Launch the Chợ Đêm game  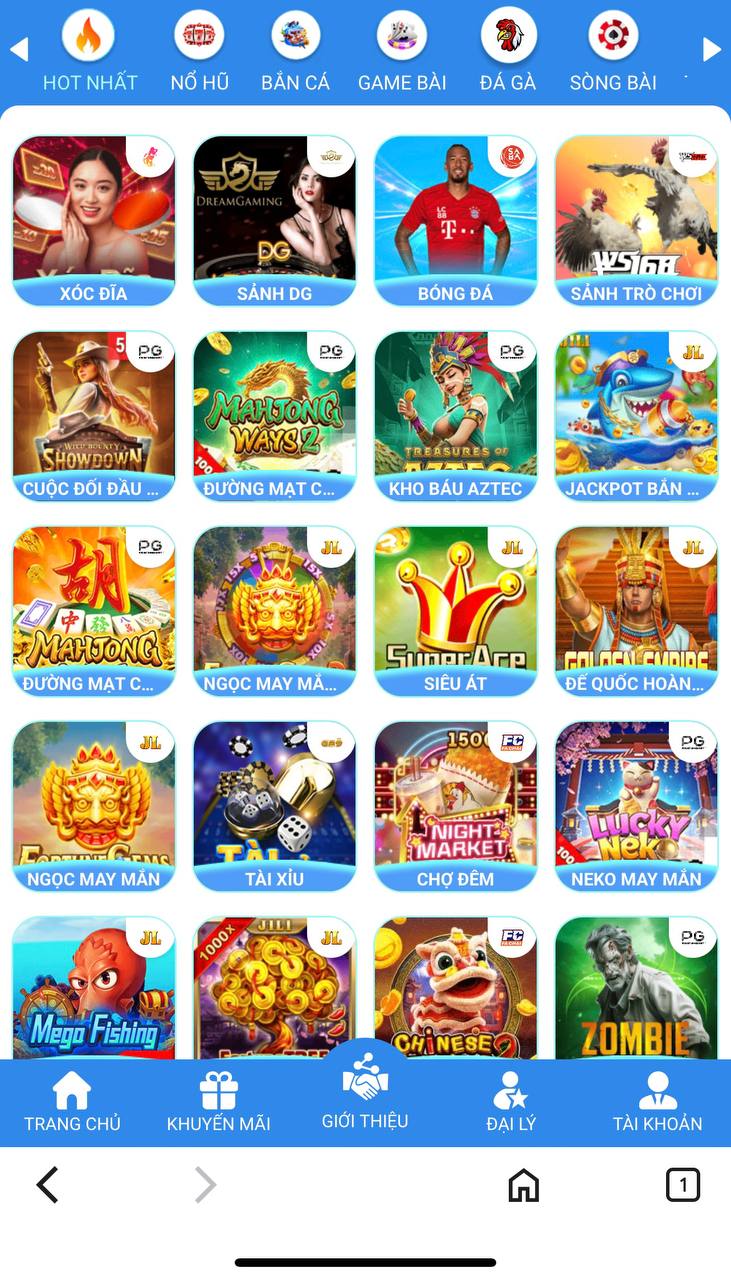click(x=455, y=805)
